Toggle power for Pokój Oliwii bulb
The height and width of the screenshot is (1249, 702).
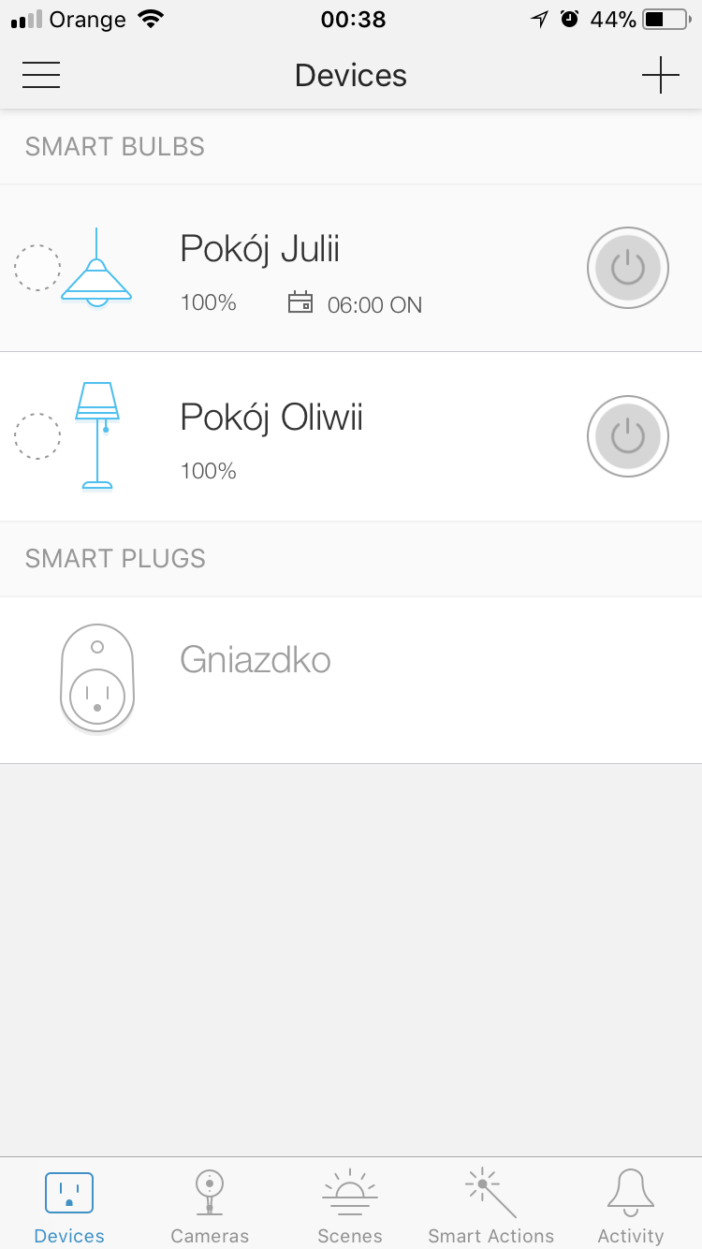[x=627, y=437]
